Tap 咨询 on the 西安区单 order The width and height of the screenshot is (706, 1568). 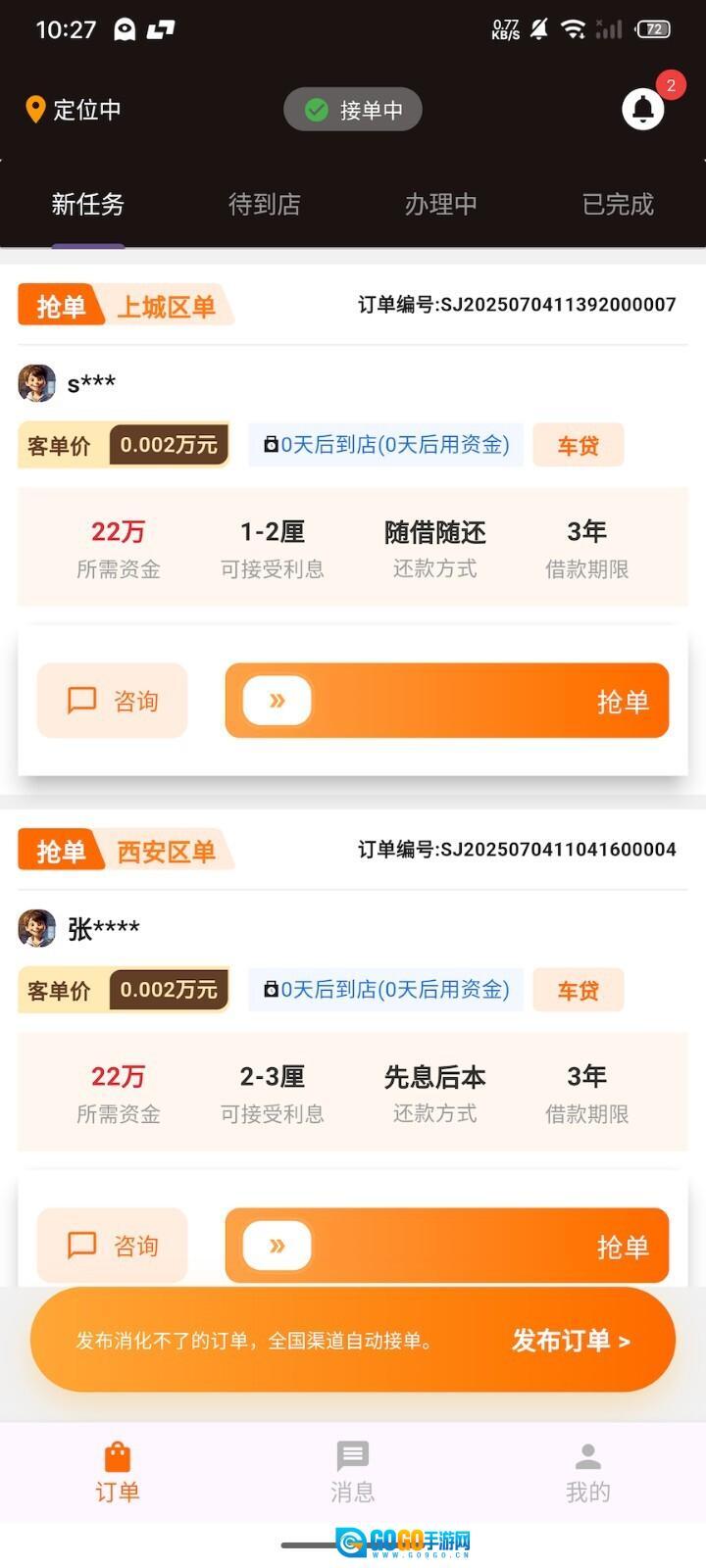[x=112, y=1246]
